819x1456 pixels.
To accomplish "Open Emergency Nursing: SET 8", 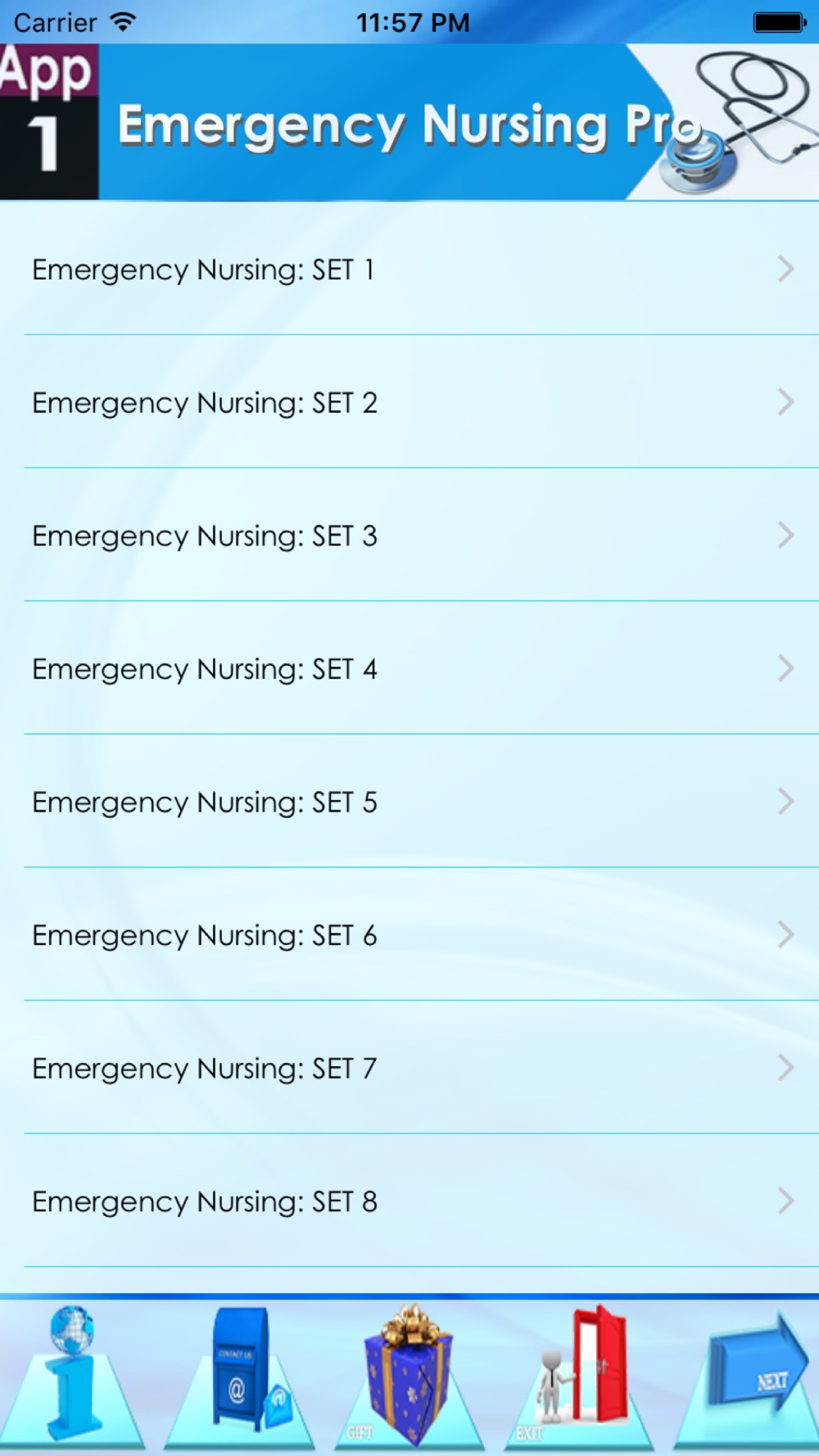I will [409, 1201].
